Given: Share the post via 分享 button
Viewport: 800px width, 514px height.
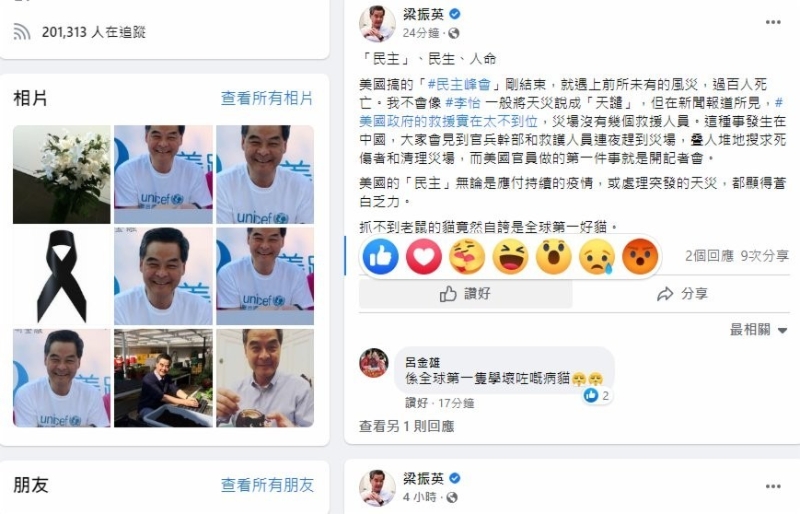Looking at the screenshot, I should coord(683,294).
